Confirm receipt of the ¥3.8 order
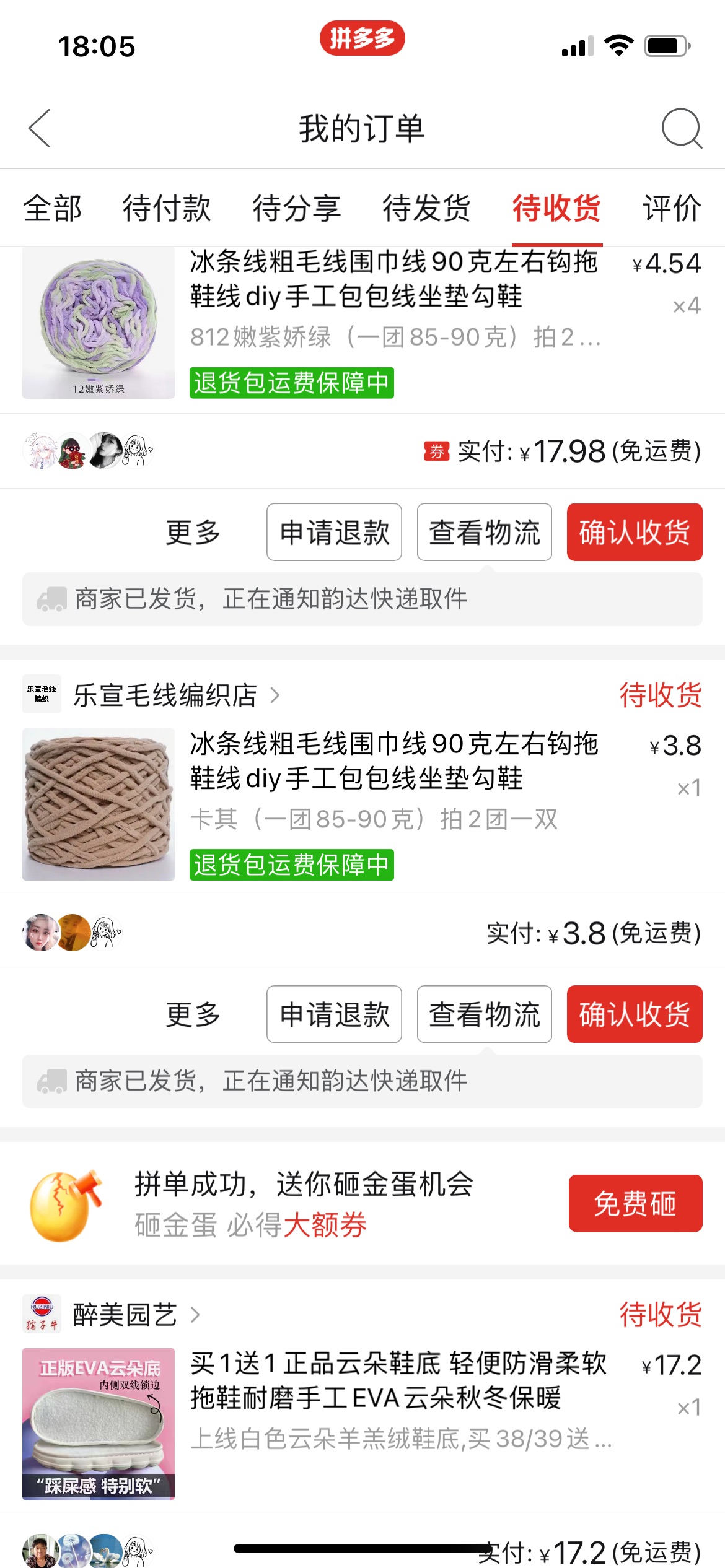The width and height of the screenshot is (725, 1568). (x=635, y=1014)
